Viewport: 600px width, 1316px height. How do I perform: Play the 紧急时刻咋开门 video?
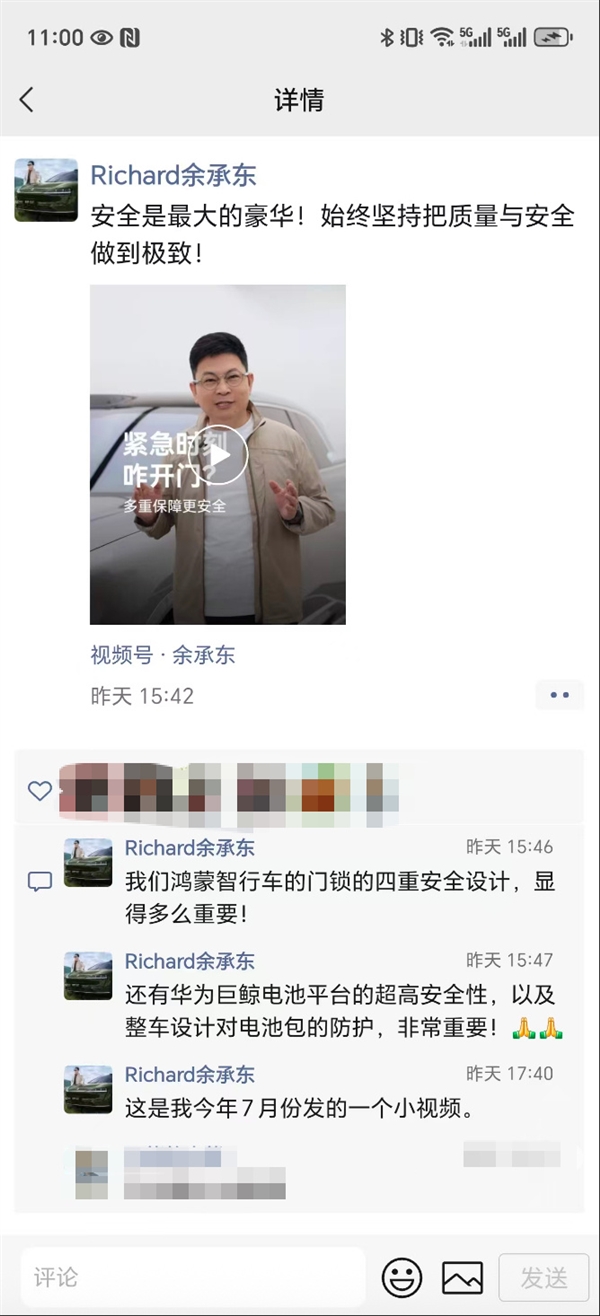tap(218, 455)
